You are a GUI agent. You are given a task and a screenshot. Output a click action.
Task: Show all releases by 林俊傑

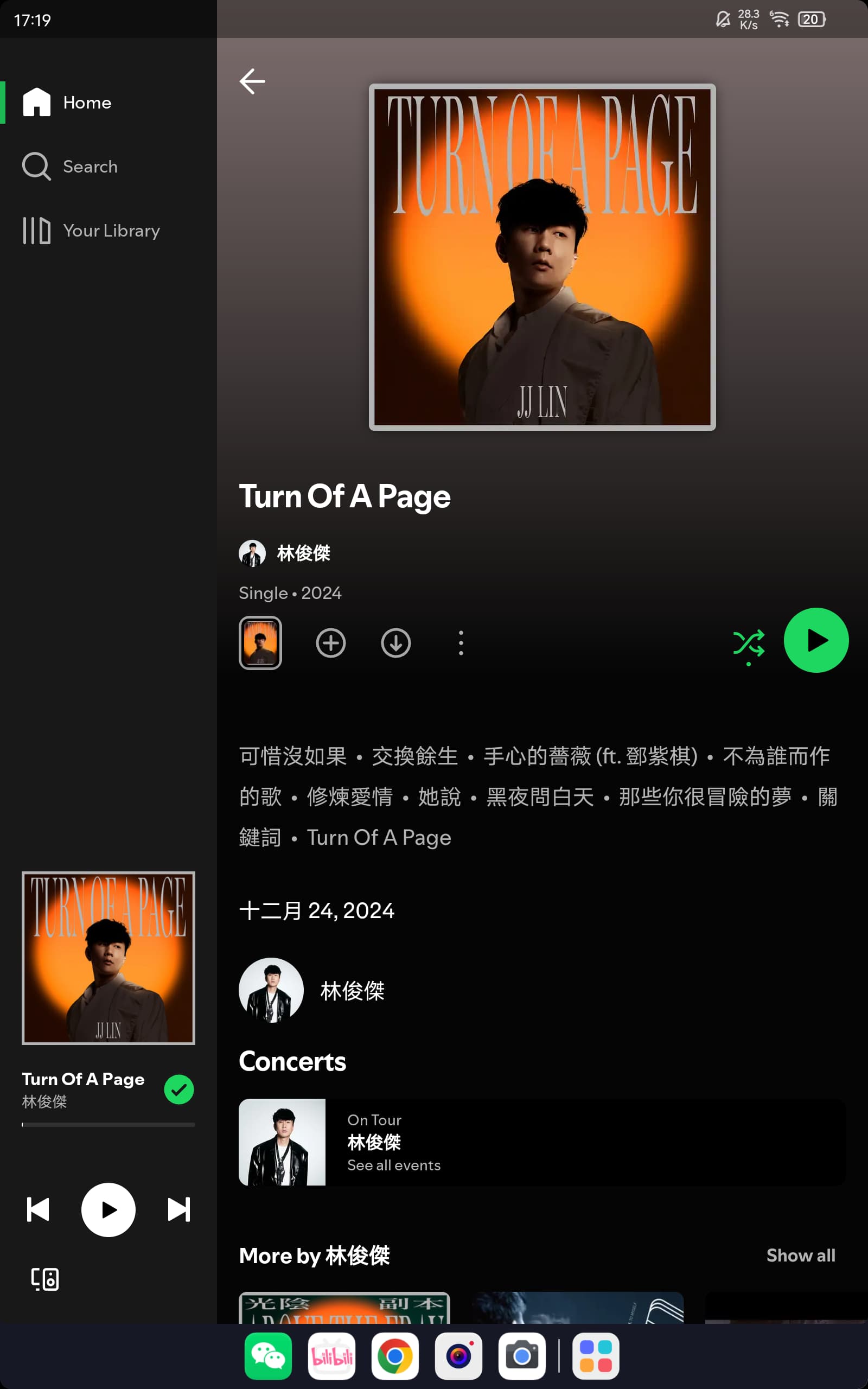tap(801, 1256)
